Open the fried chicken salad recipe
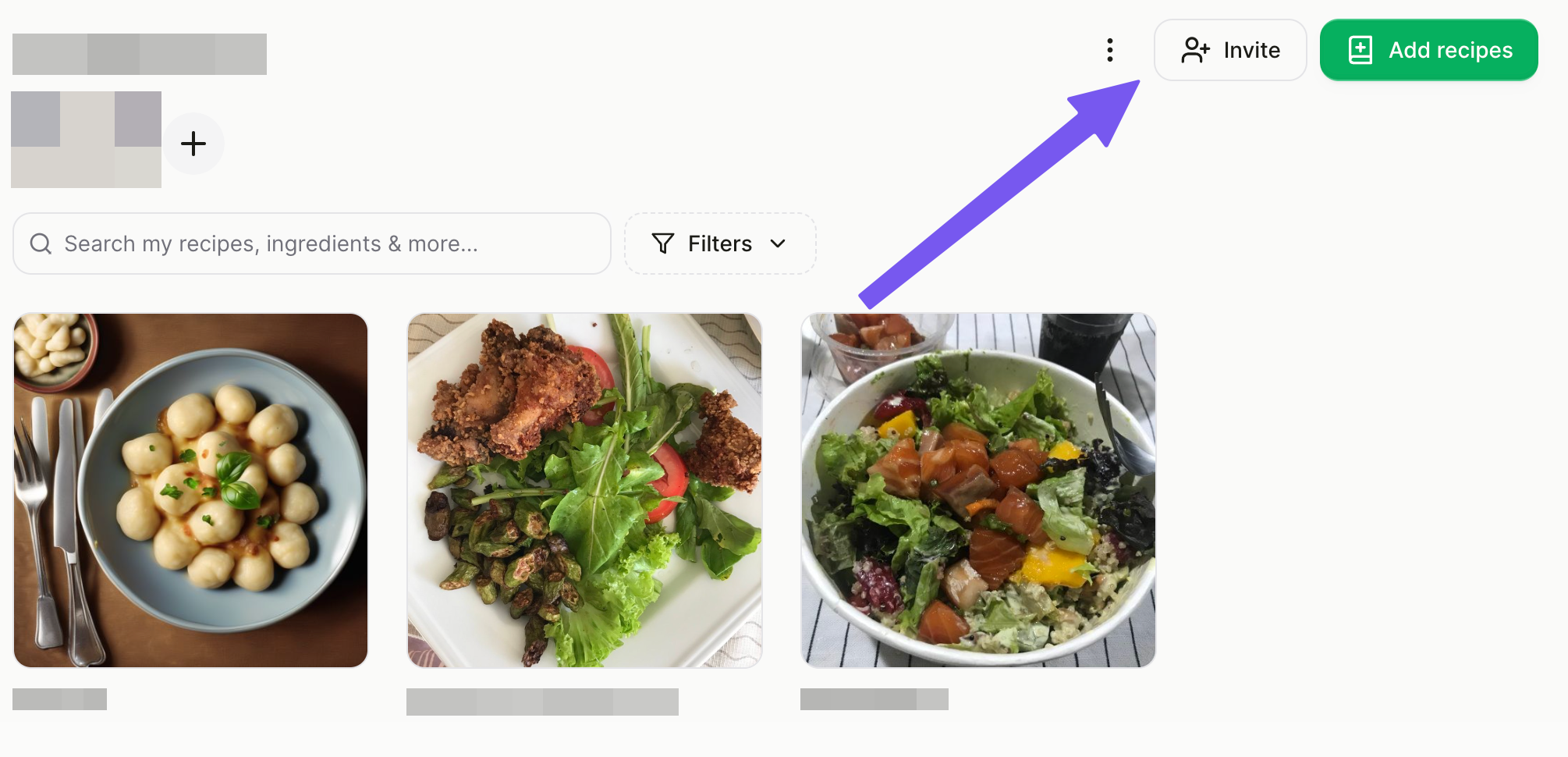Screen dimensions: 1568x757 (584, 490)
